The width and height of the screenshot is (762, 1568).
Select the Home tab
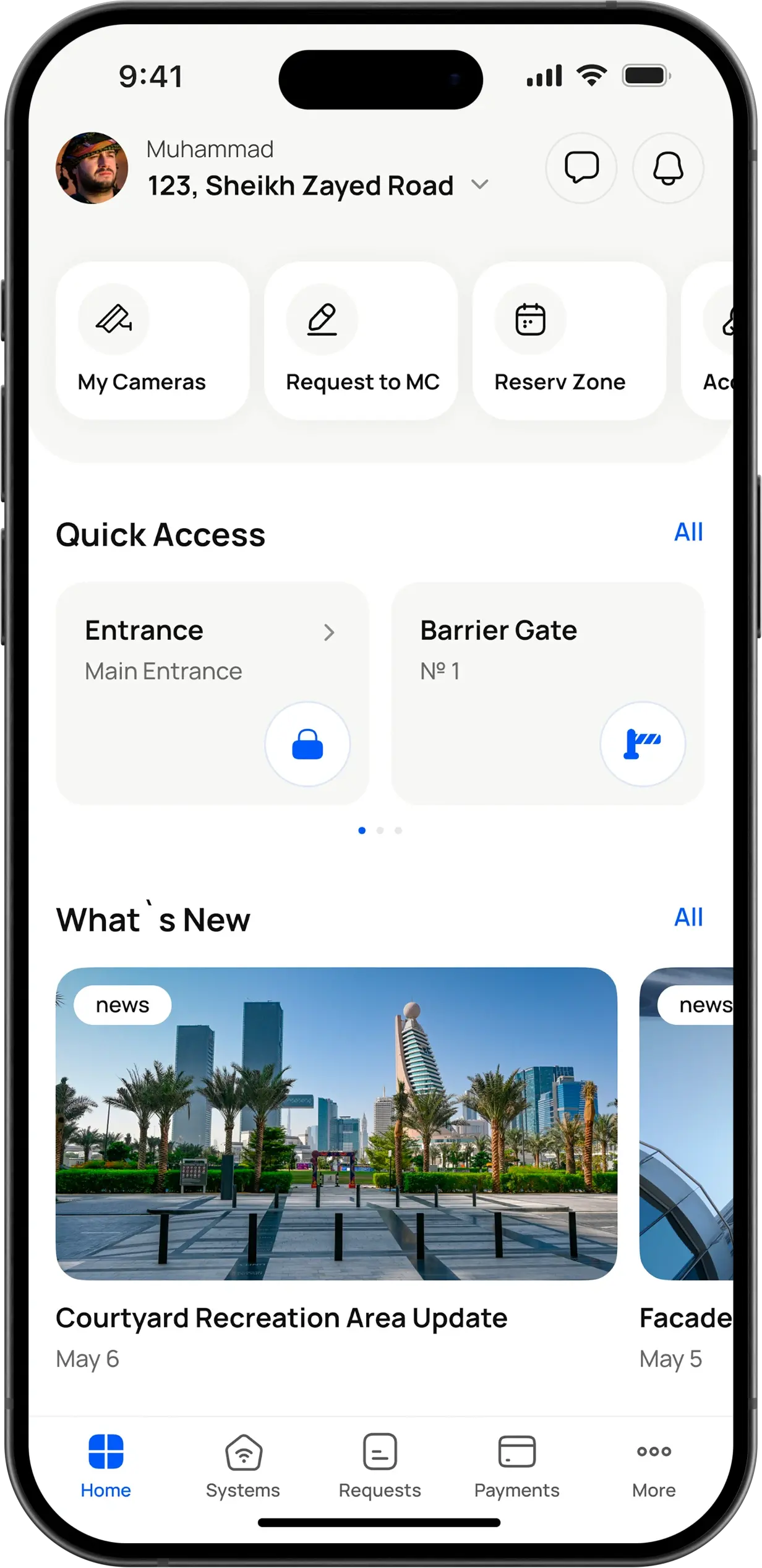pyautogui.click(x=106, y=1465)
